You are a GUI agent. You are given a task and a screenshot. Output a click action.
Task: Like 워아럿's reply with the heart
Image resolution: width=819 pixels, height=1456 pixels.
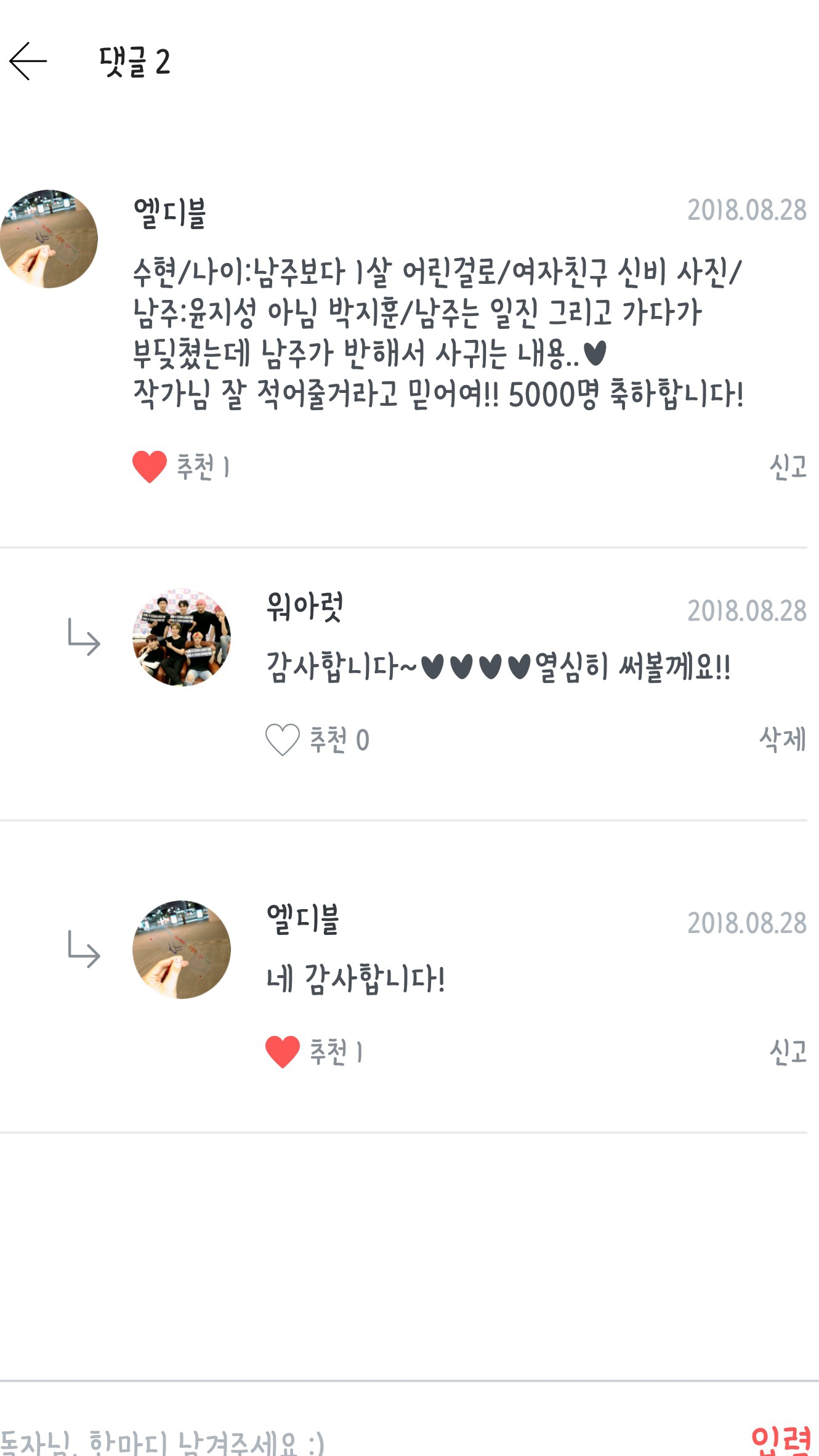pyautogui.click(x=283, y=739)
